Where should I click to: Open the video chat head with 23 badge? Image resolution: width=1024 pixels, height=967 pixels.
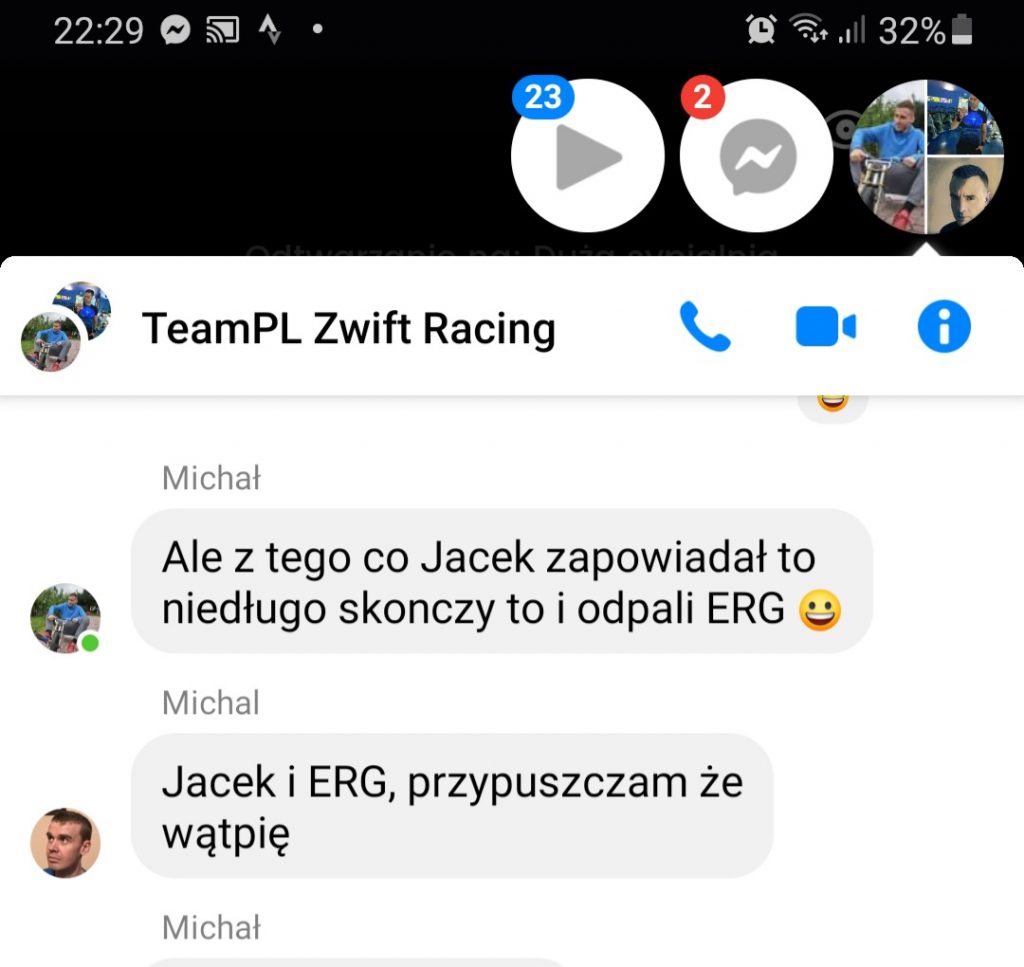pyautogui.click(x=587, y=156)
